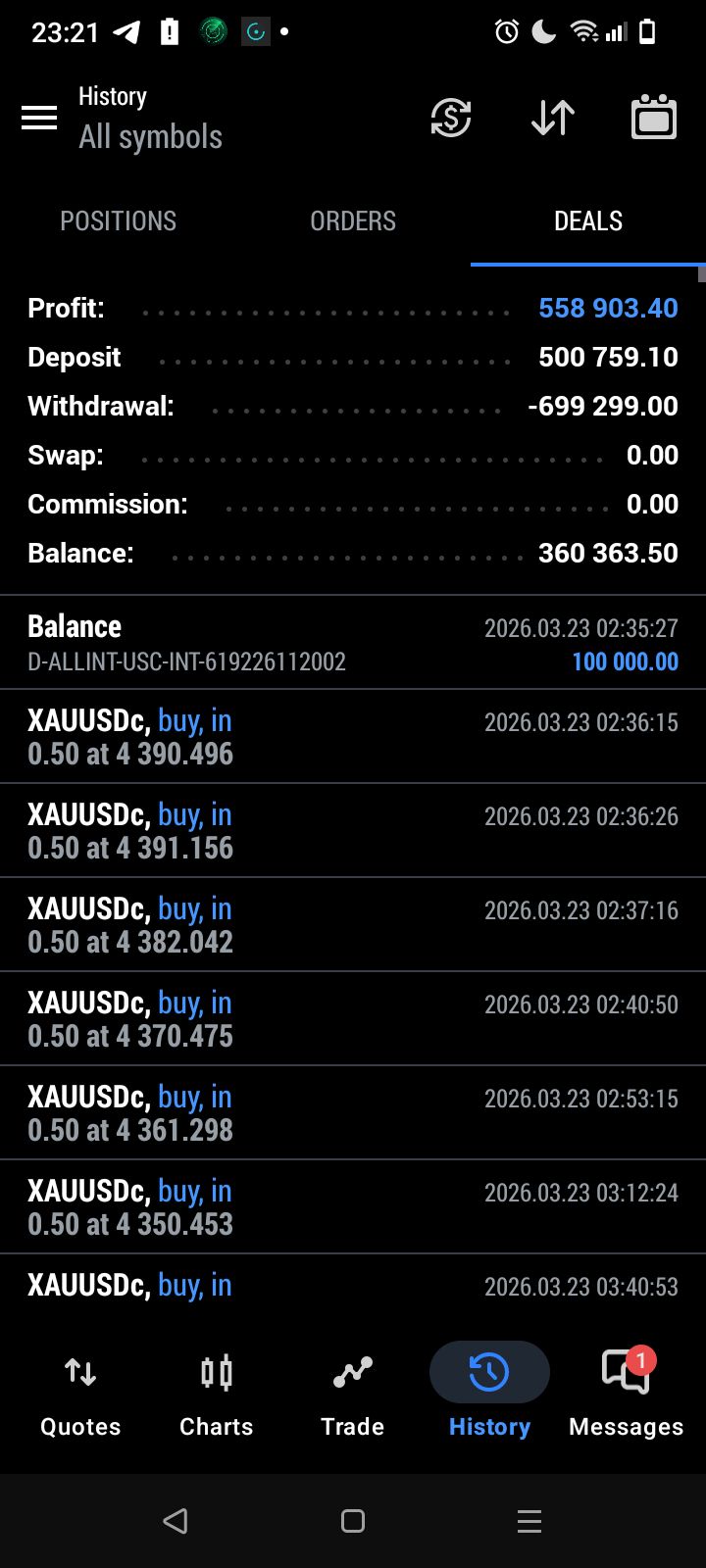This screenshot has width=706, height=1568.
Task: Tap the system back button
Action: click(176, 1521)
